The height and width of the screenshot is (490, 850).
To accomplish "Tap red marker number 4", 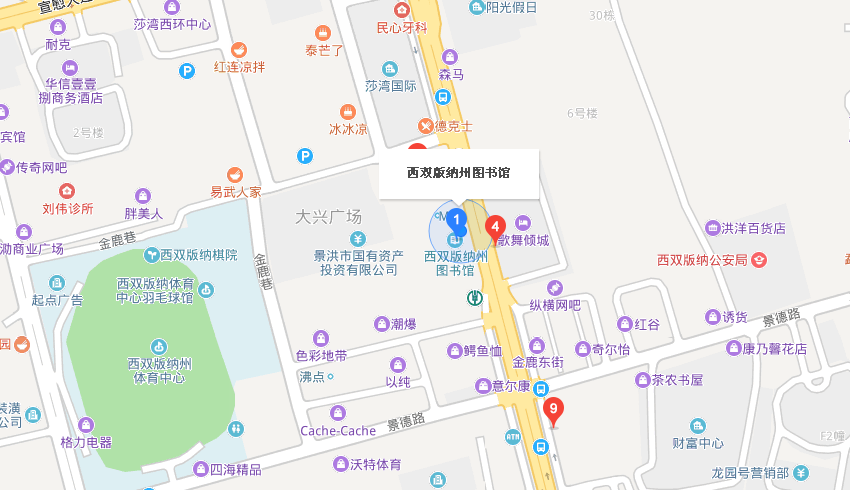I will [494, 227].
